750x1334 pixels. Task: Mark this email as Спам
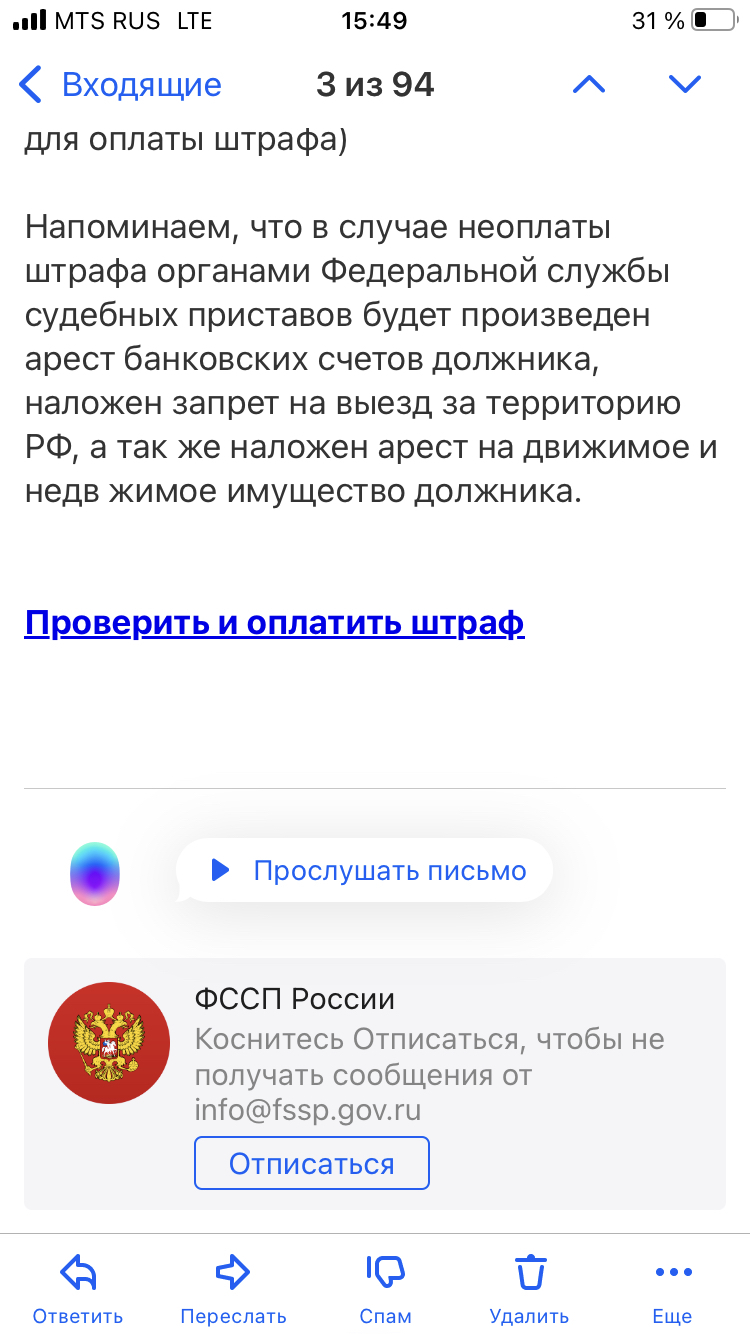click(385, 1288)
